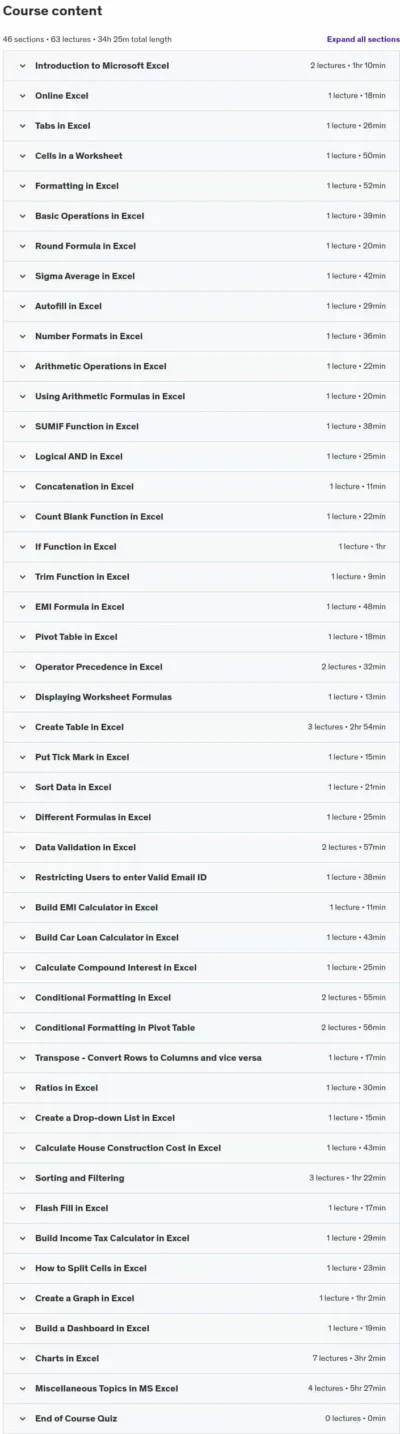Expand Data Validation in Excel section
This screenshot has height=1434, width=400.
click(x=201, y=847)
